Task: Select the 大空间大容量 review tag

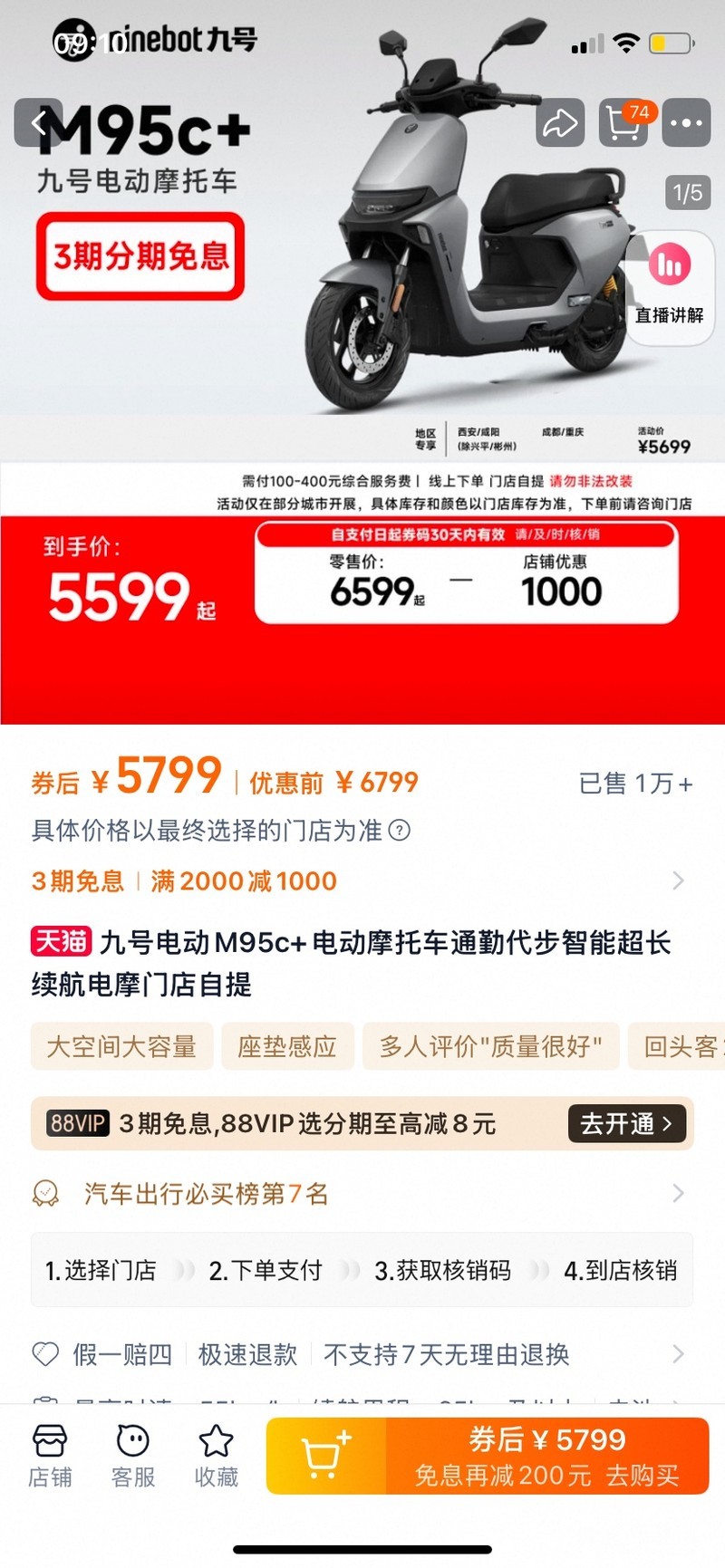Action: pyautogui.click(x=121, y=1046)
